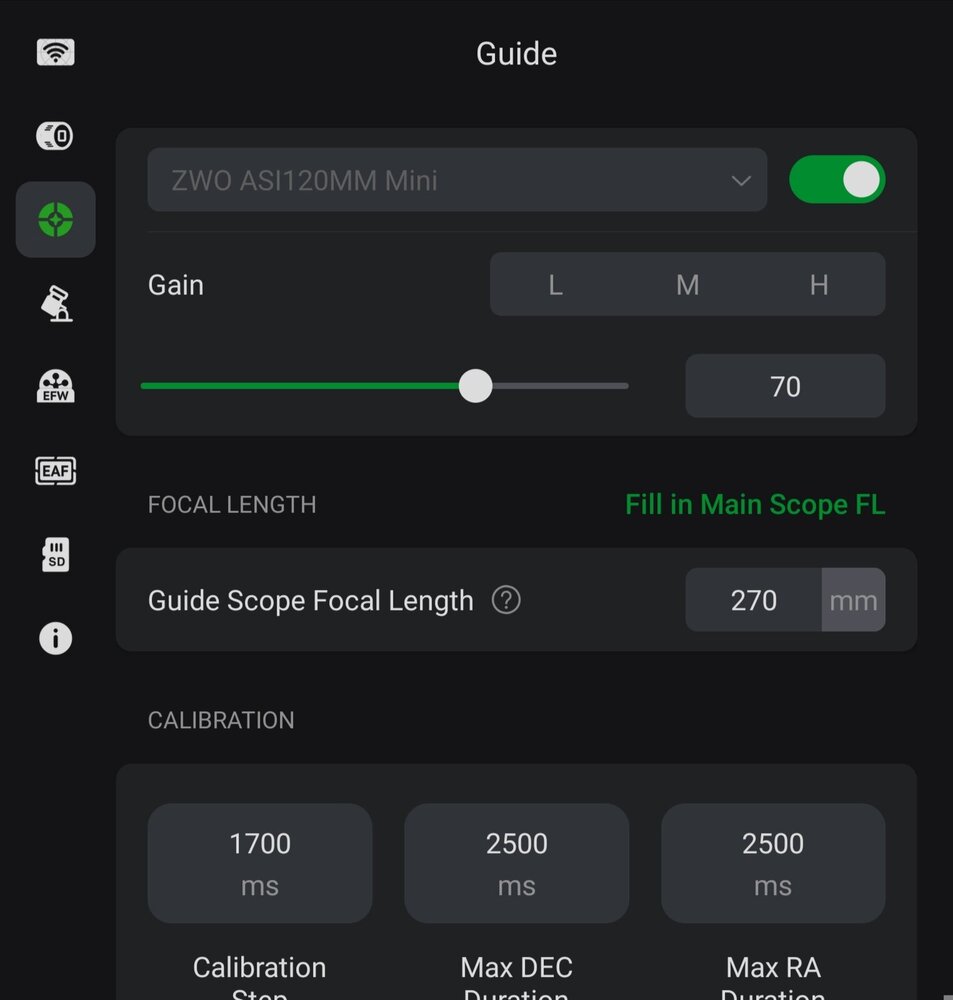
Task: Show help for Guide Scope Focal Length
Action: [507, 600]
